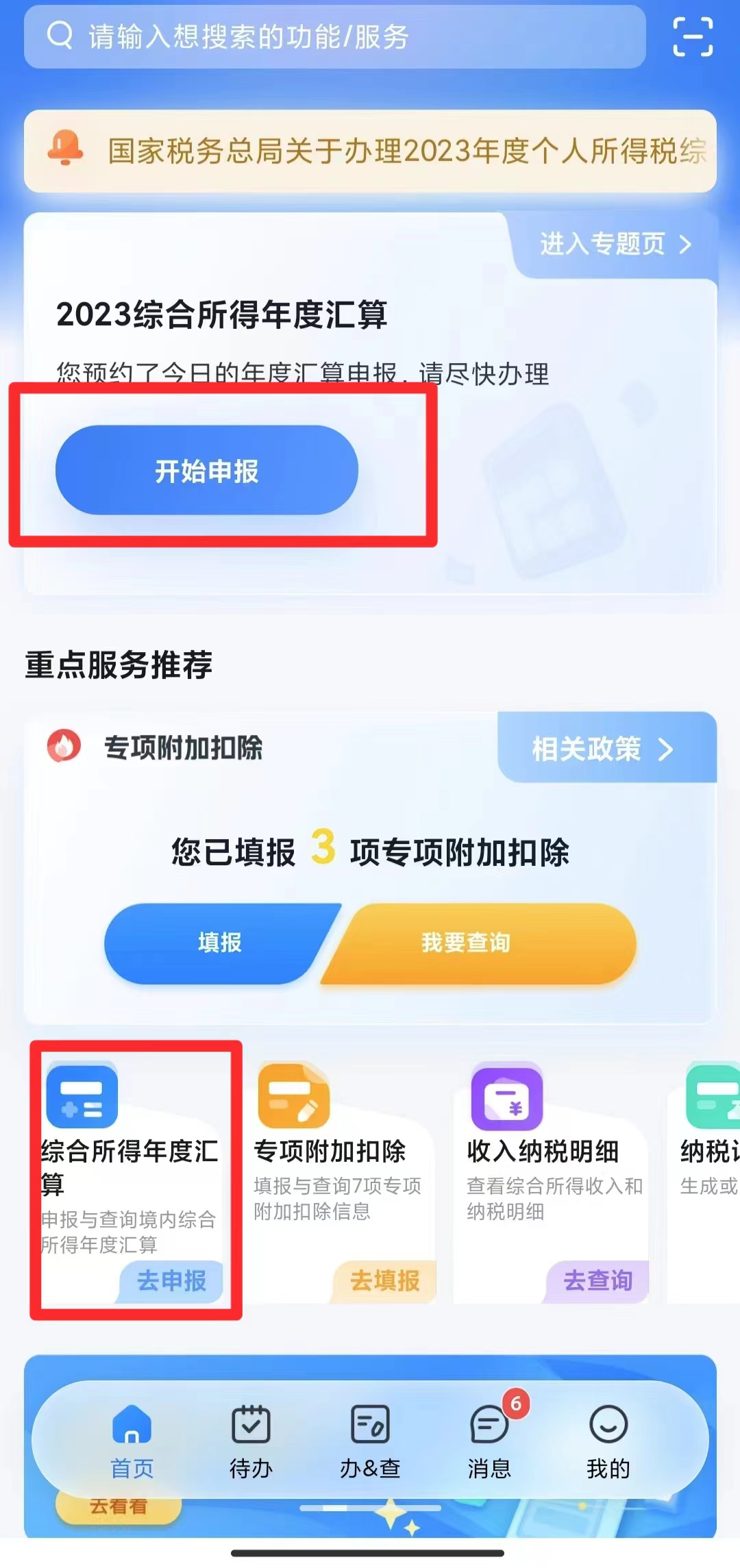Screen dimensions: 740x1568
Task: Enter the 进入专题页 topic page
Action: [x=615, y=244]
